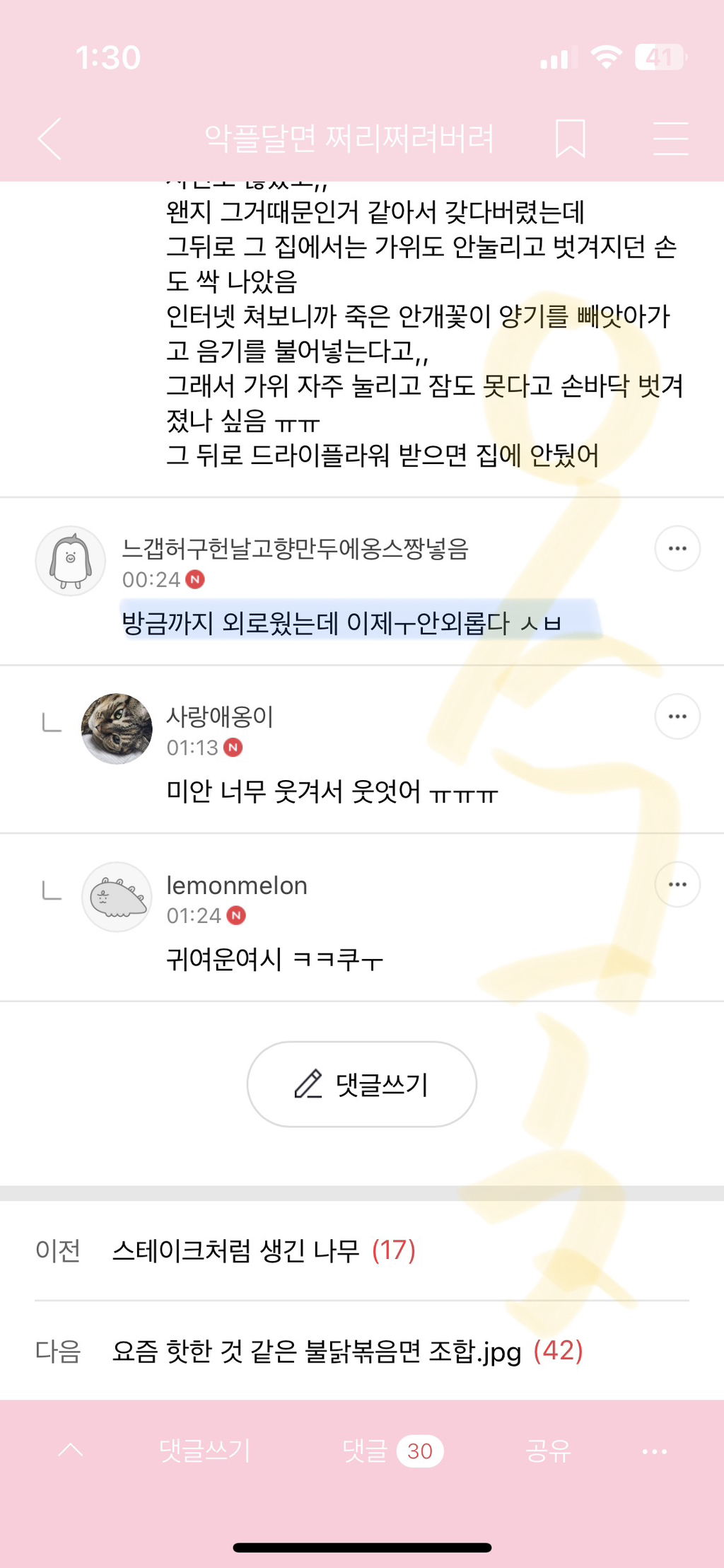724x1568 pixels.
Task: Open lemonmelon's profile avatar
Action: pyautogui.click(x=117, y=897)
